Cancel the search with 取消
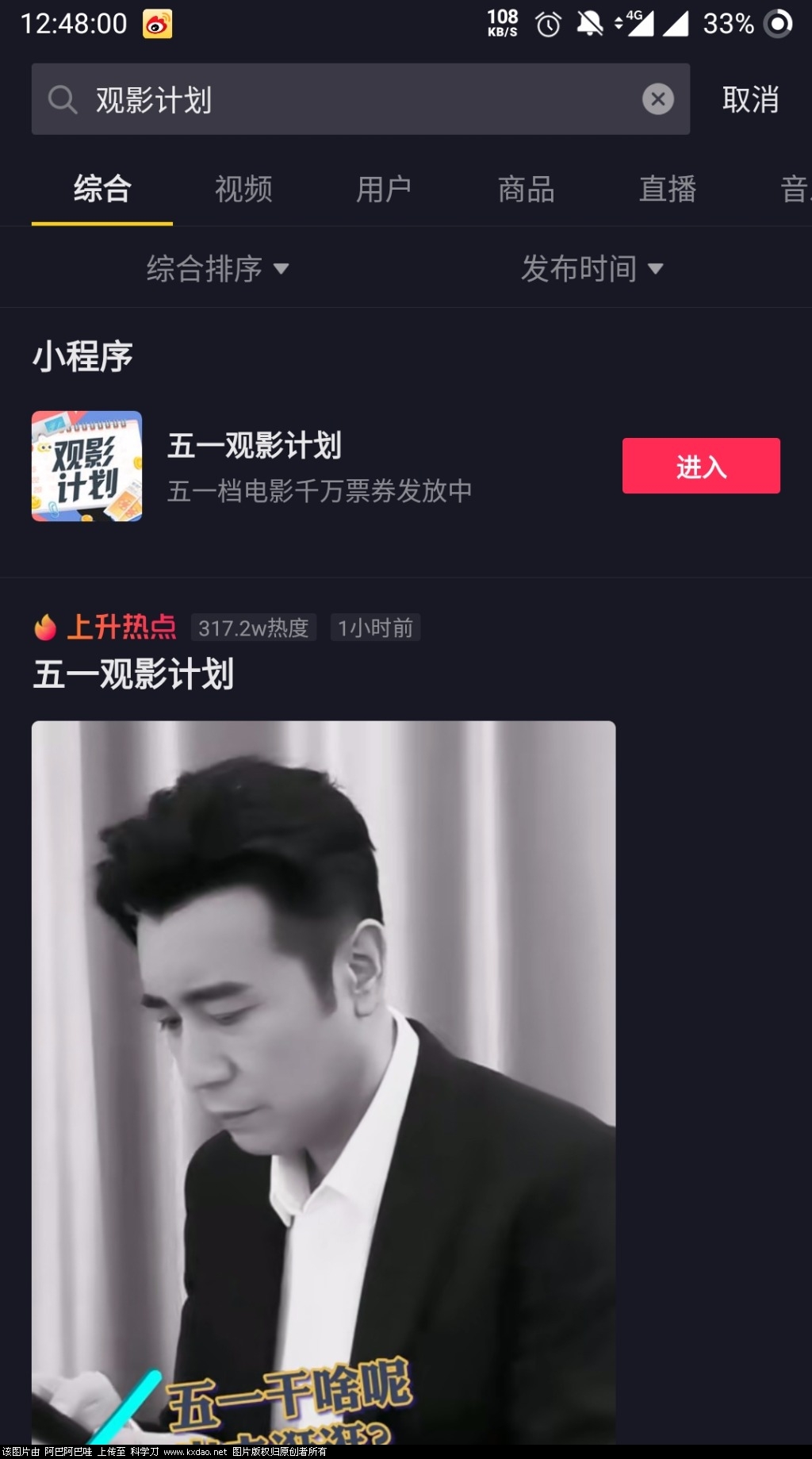The image size is (812, 1459). pyautogui.click(x=750, y=100)
